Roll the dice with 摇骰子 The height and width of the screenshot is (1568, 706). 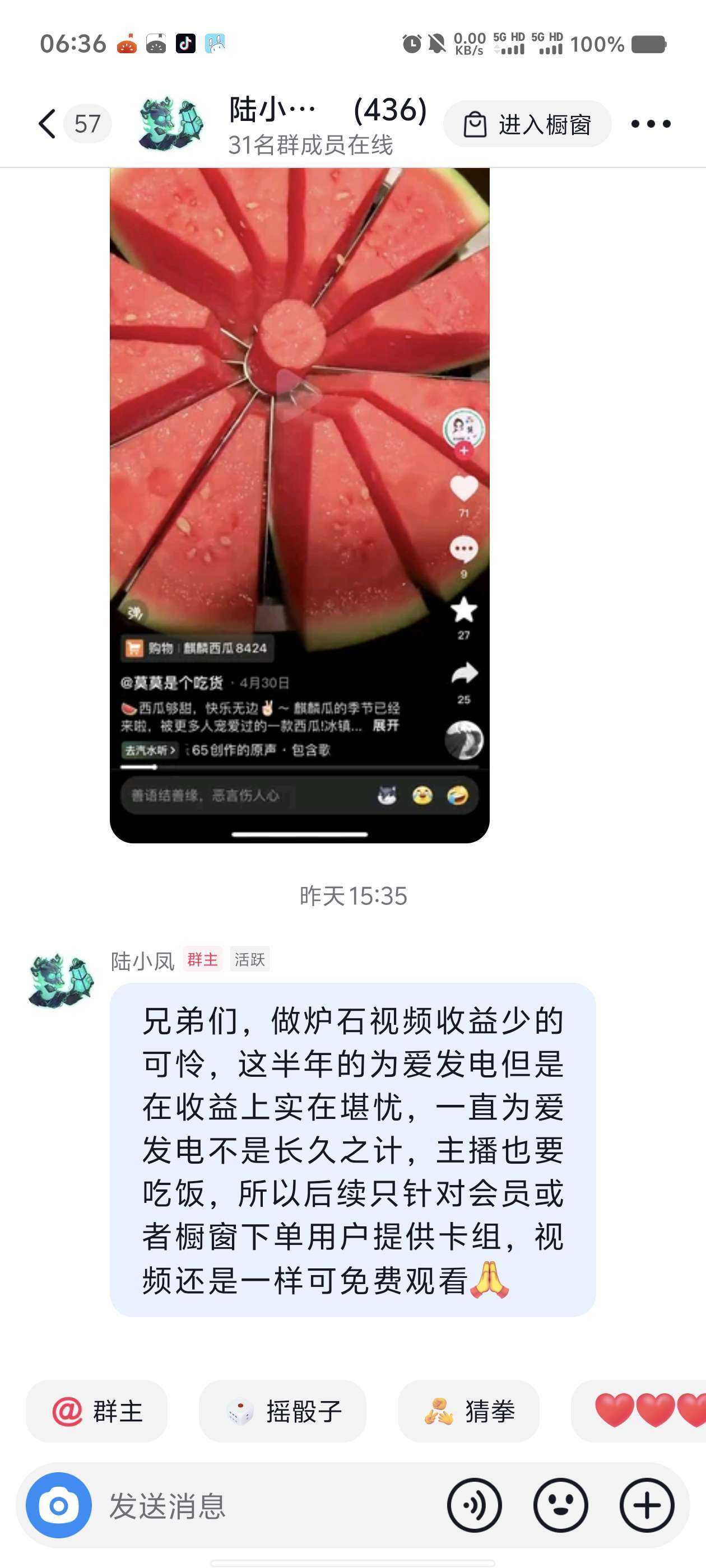click(x=282, y=1411)
